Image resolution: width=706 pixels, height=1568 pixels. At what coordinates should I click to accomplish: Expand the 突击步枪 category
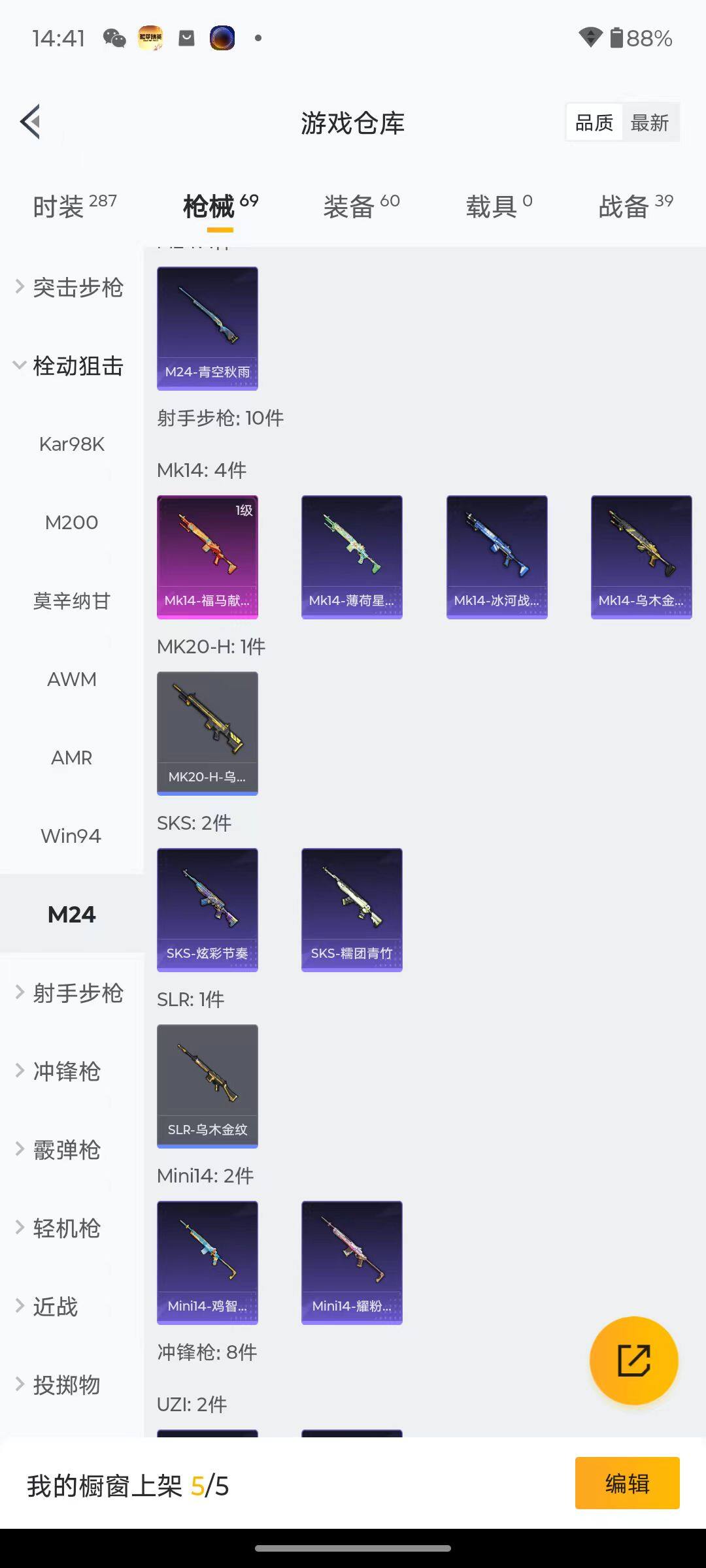pos(71,287)
